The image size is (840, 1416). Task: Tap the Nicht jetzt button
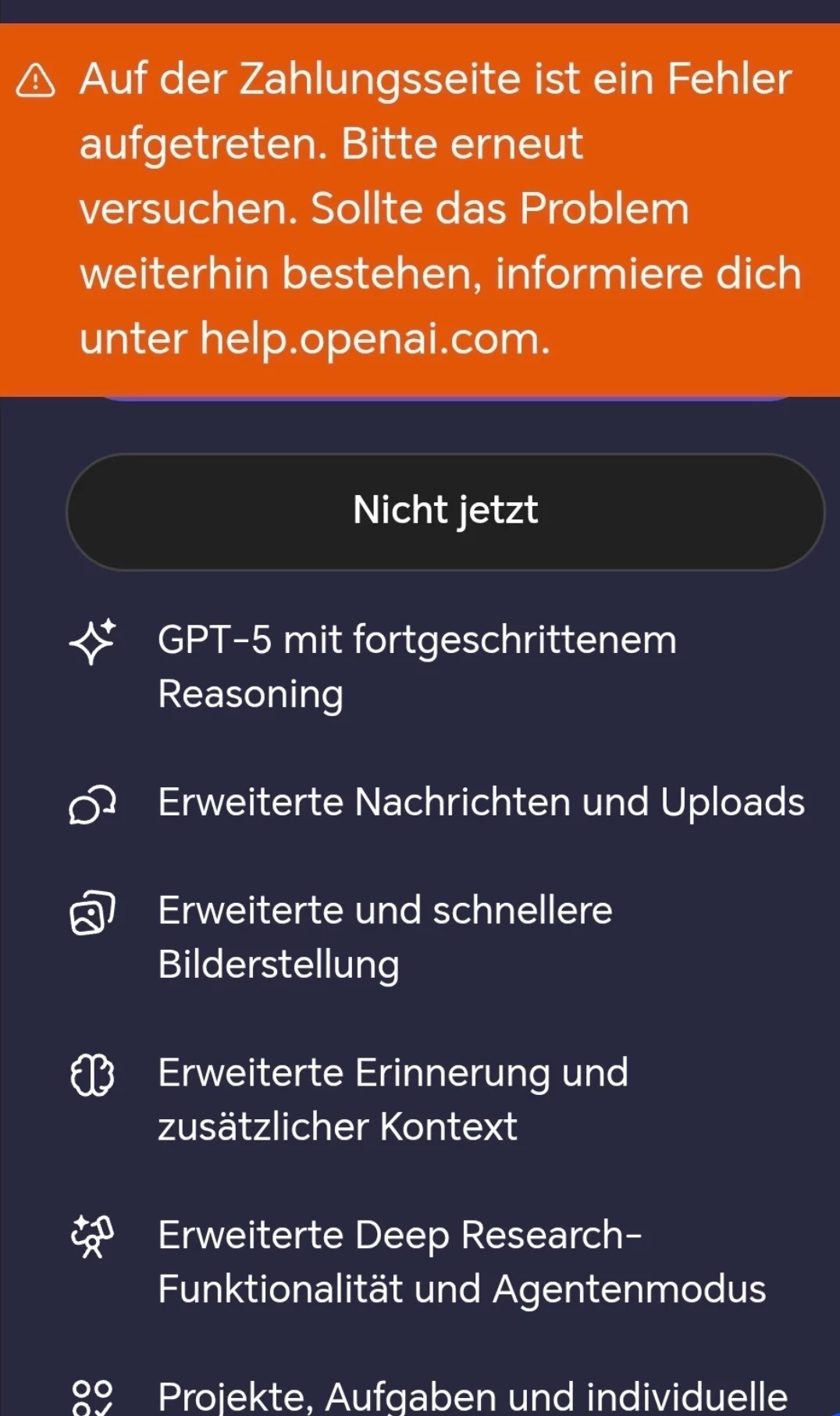pyautogui.click(x=445, y=512)
